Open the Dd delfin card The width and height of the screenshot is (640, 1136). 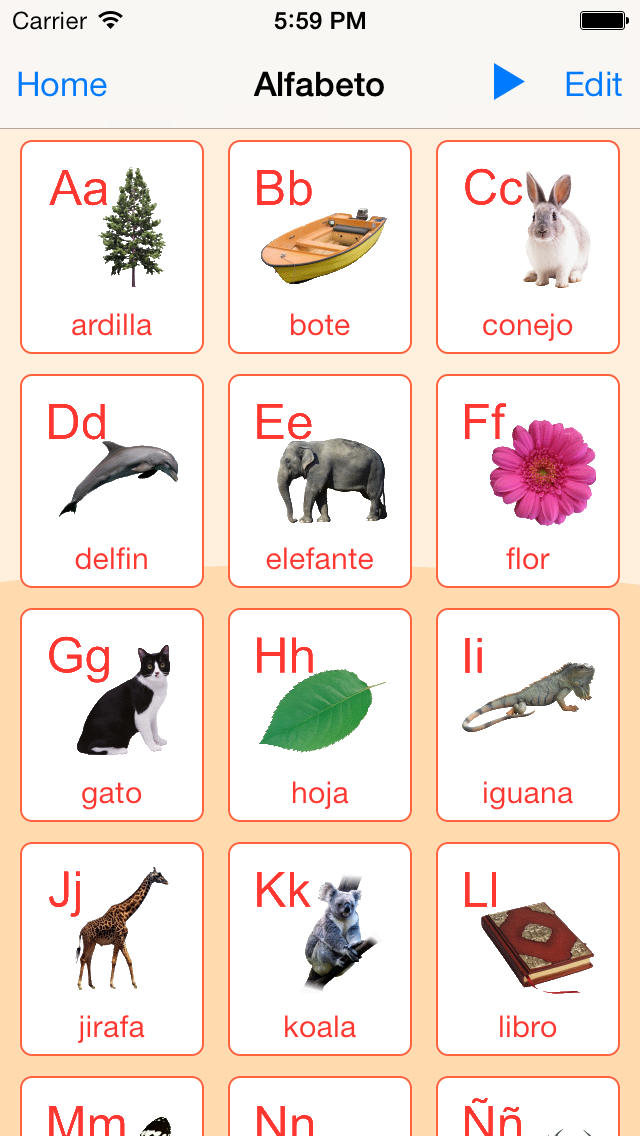click(x=112, y=481)
